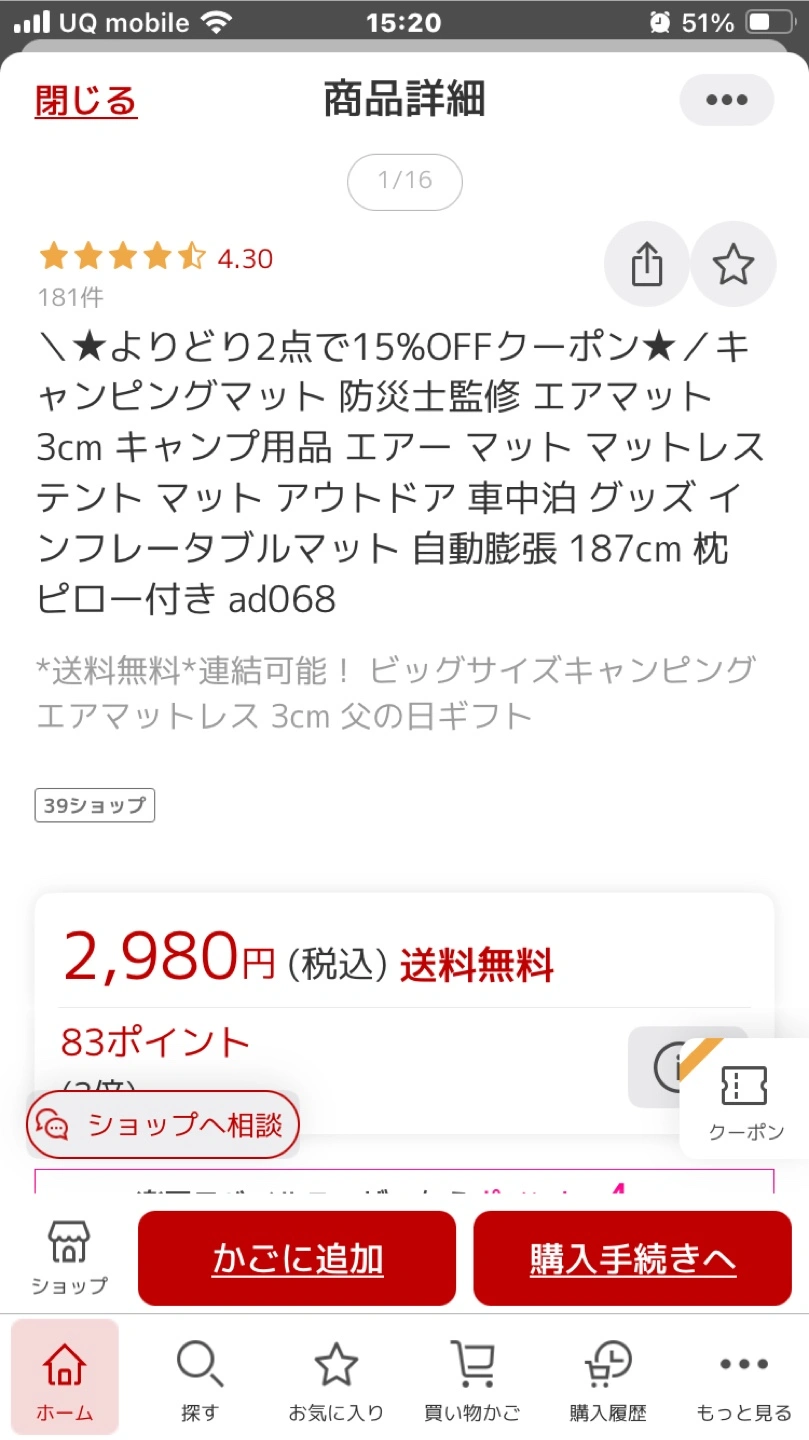Open the お気に入り favorites tab
The width and height of the screenshot is (809, 1440).
pyautogui.click(x=336, y=1381)
